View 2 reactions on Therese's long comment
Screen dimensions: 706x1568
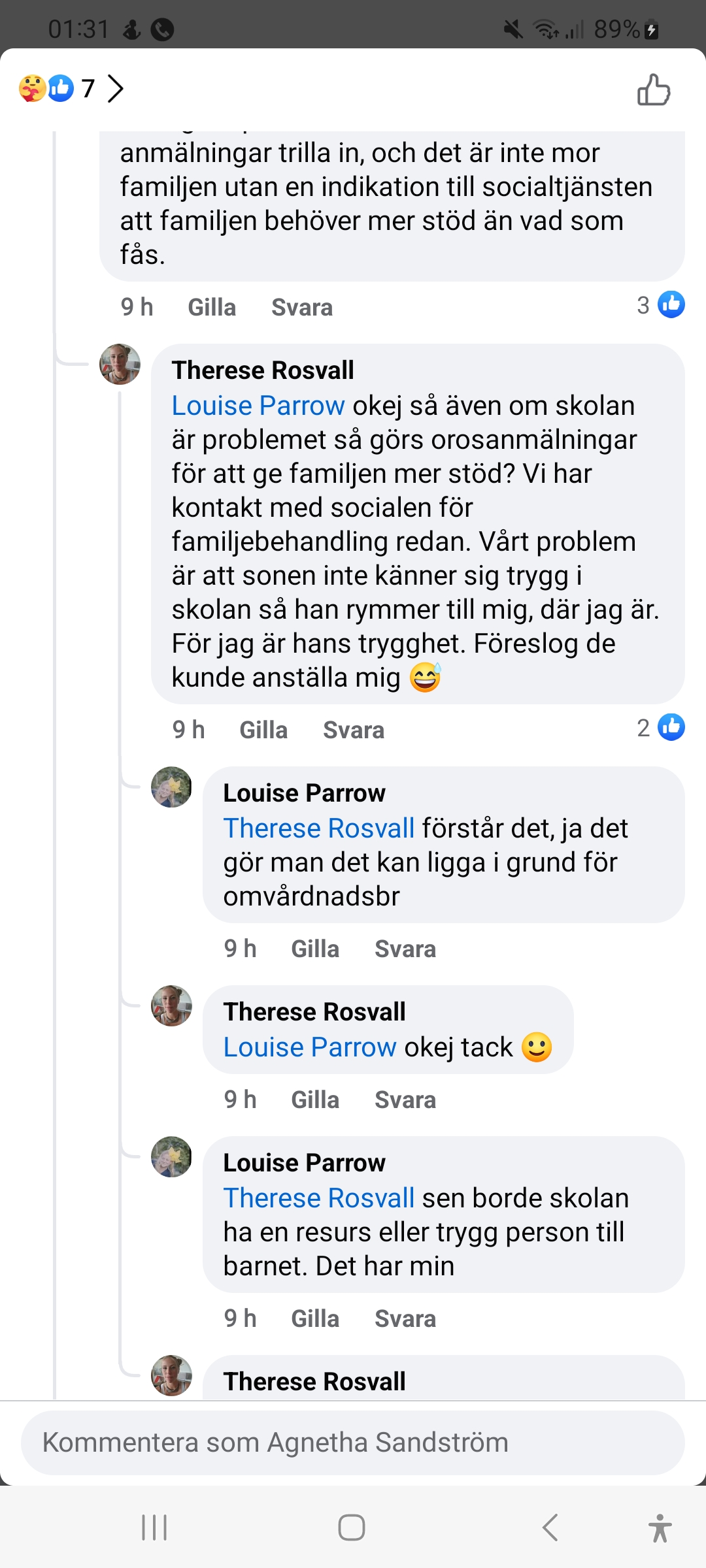(661, 728)
